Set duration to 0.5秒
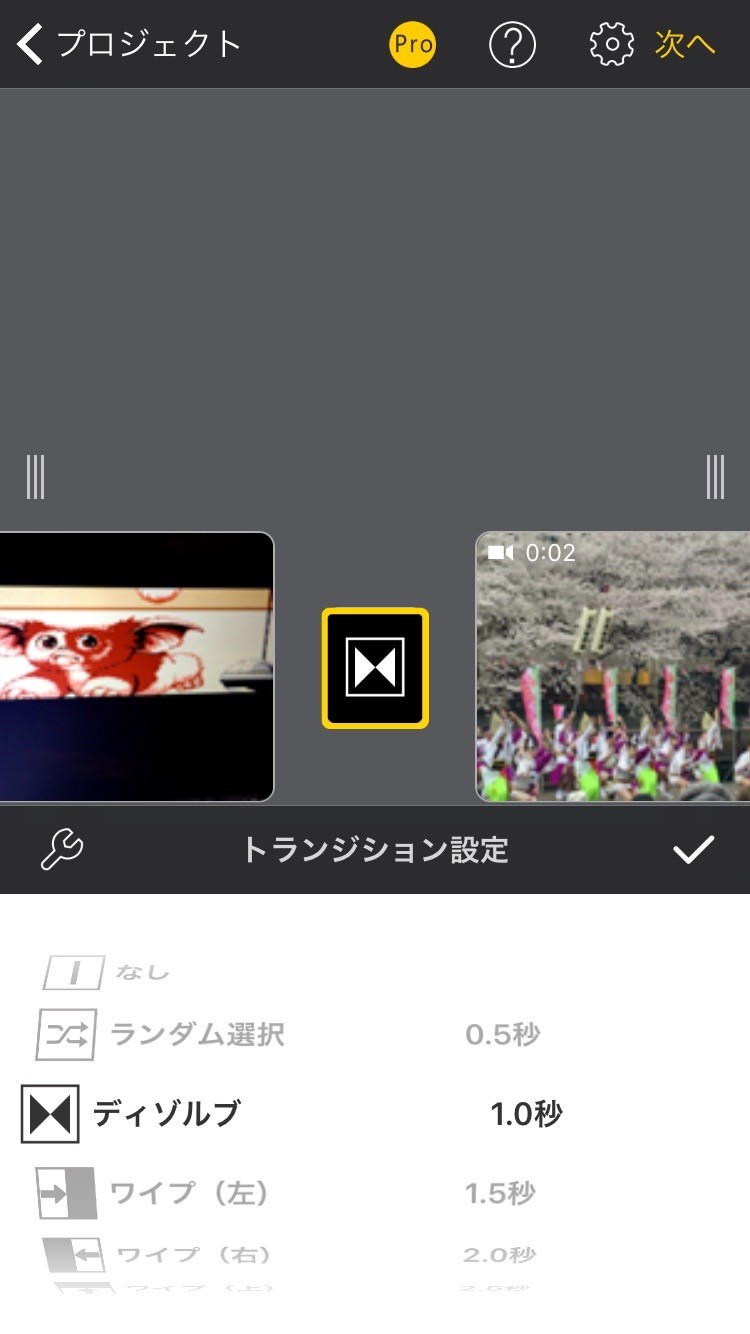Screen dimensions: 750x1334 [x=503, y=1034]
